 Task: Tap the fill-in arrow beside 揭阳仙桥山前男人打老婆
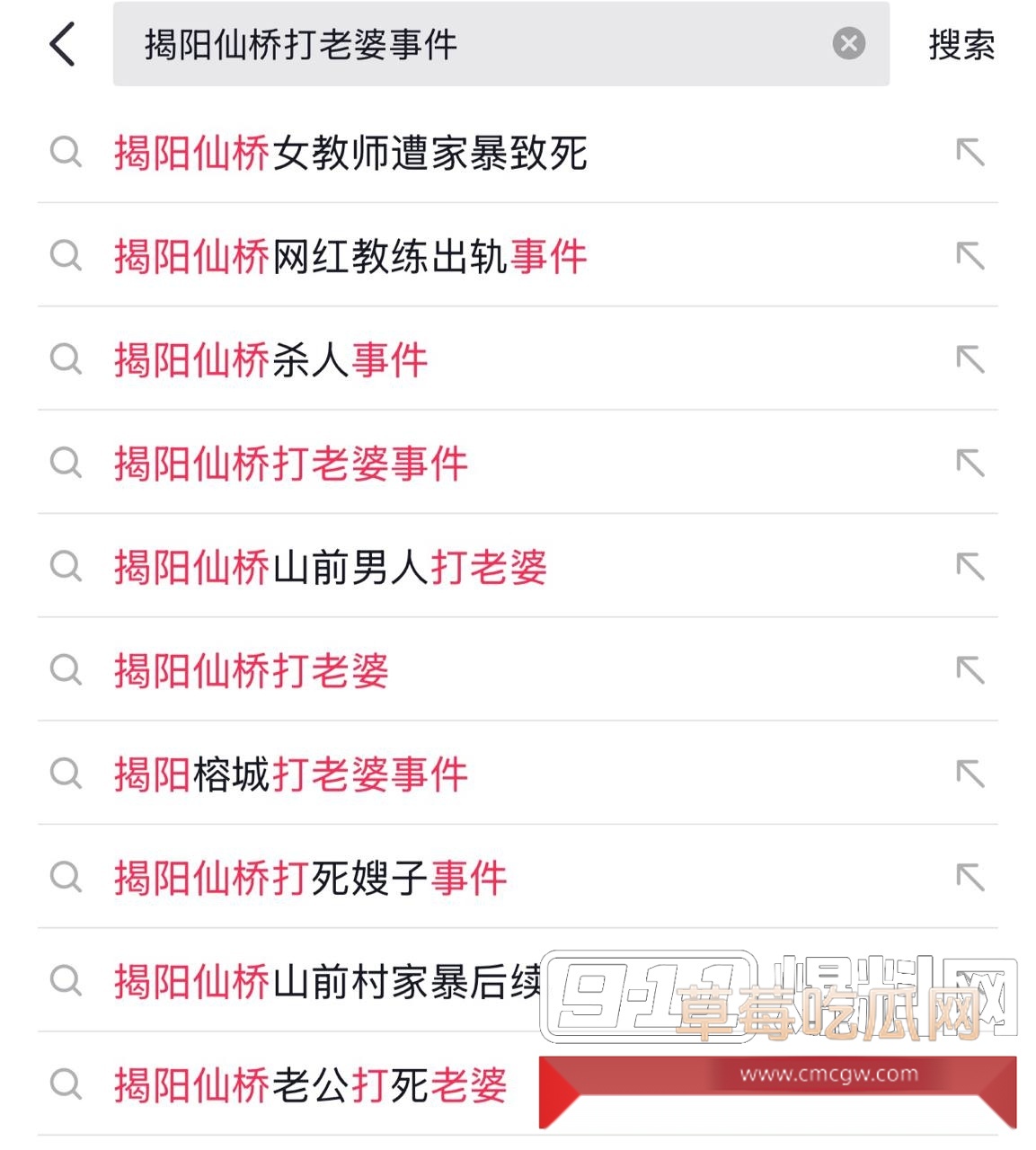[971, 567]
